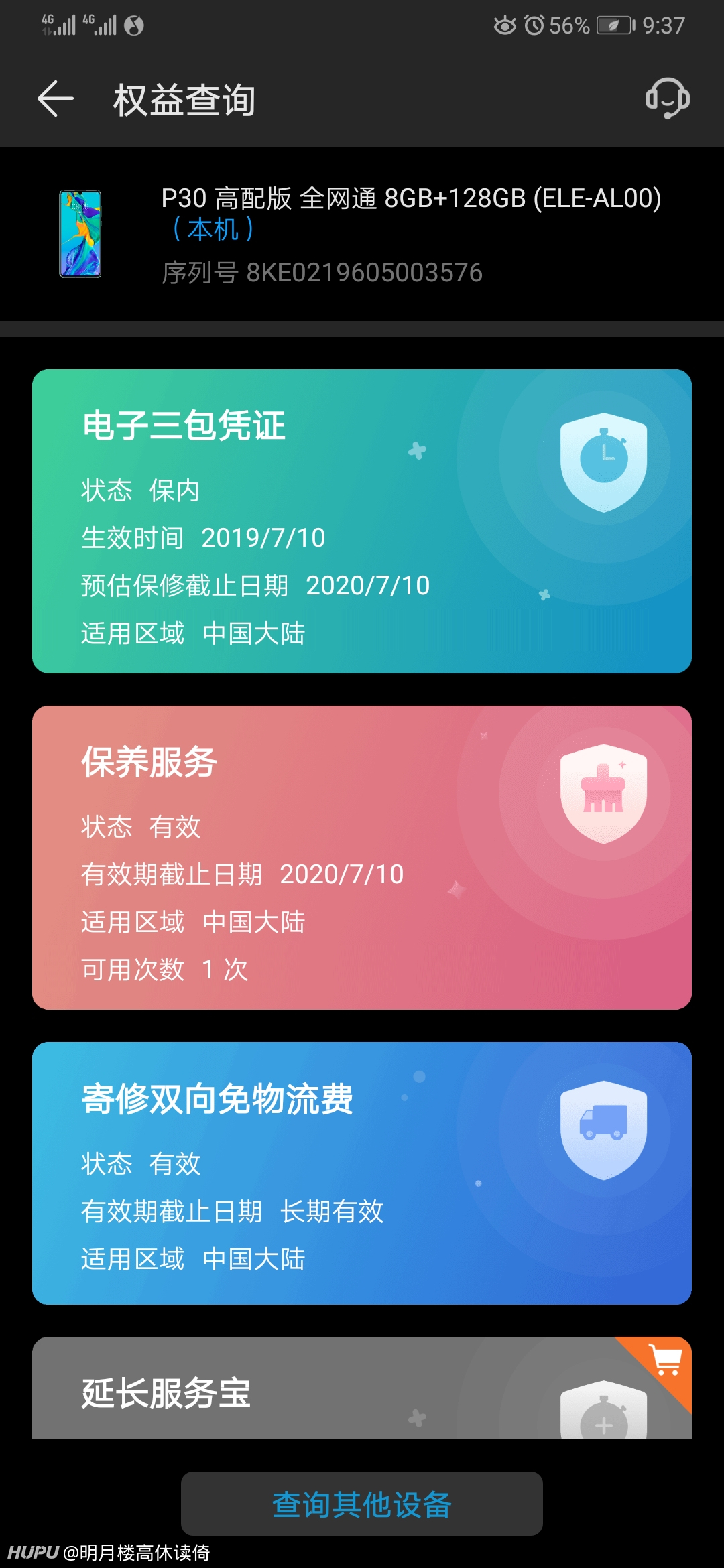Go back from the 权益查询 page
The width and height of the screenshot is (724, 1568).
pos(56,99)
